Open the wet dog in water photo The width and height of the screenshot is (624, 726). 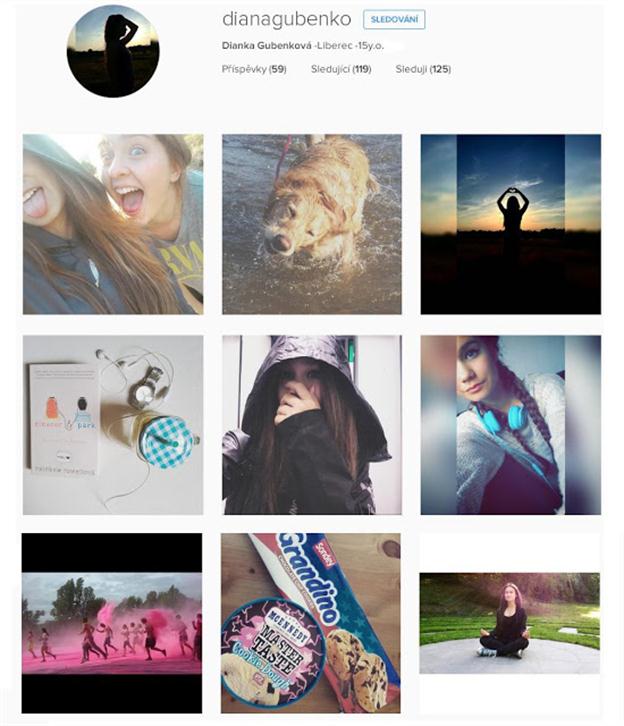click(x=311, y=224)
